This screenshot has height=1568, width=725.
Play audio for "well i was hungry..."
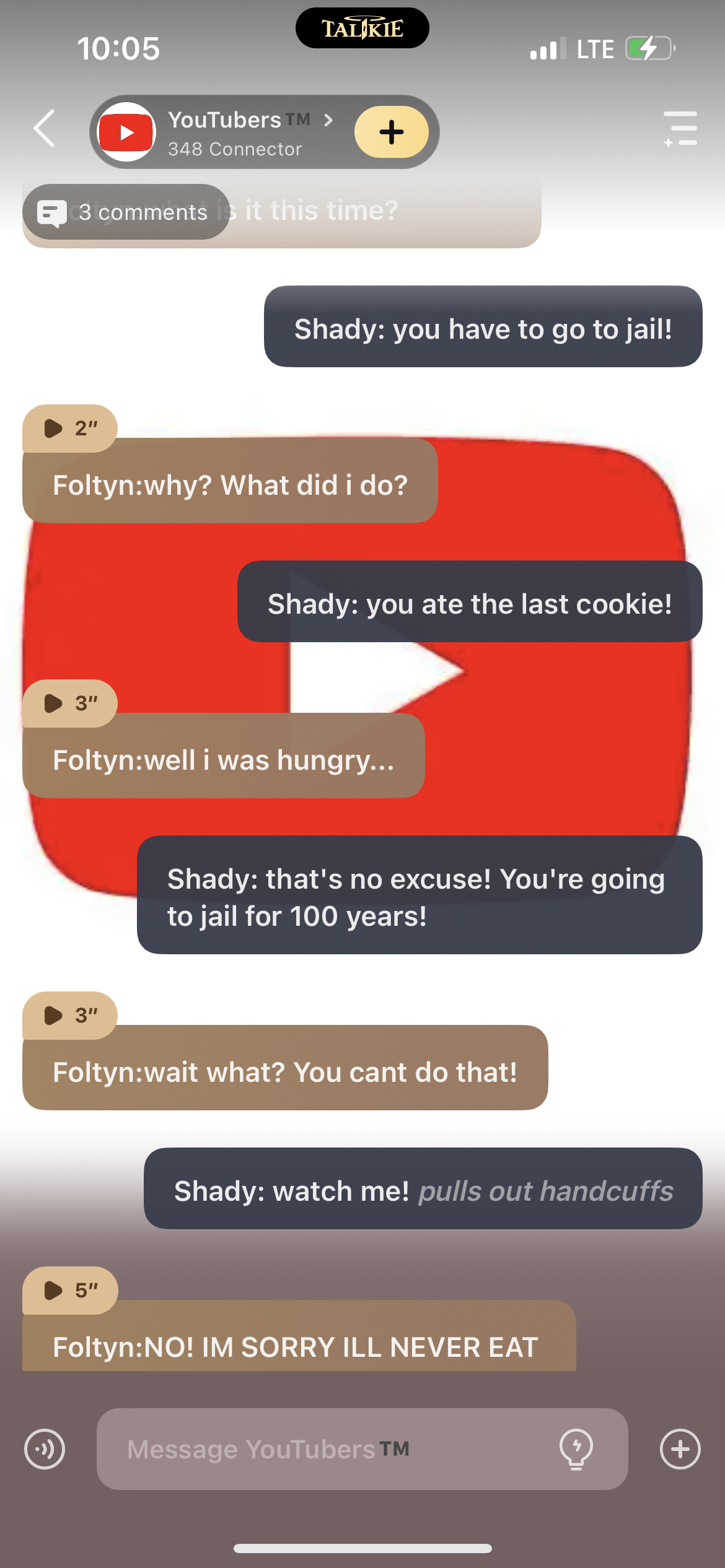(x=69, y=703)
